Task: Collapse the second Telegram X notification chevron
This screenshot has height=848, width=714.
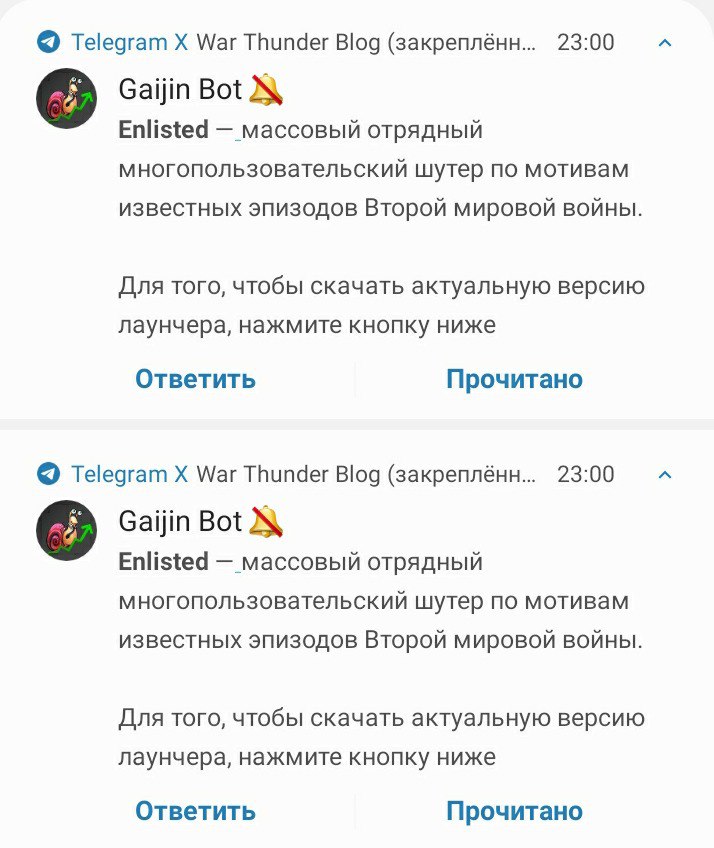Action: pos(666,474)
